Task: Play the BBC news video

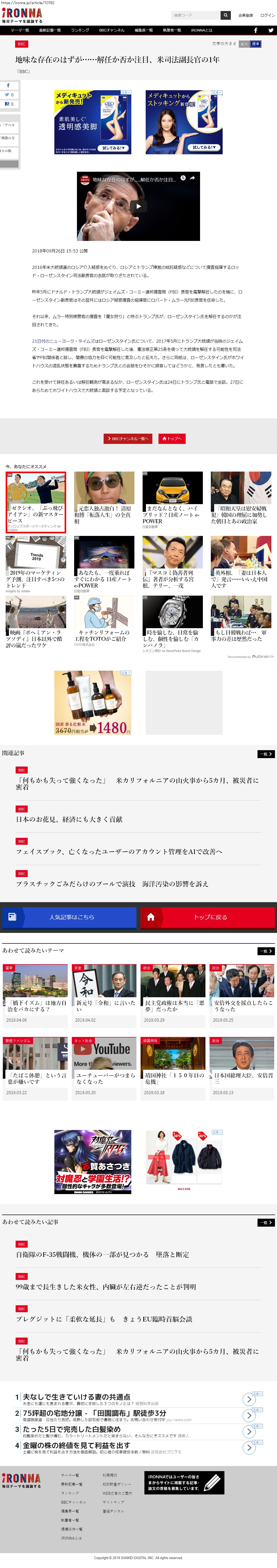Action: (x=138, y=206)
